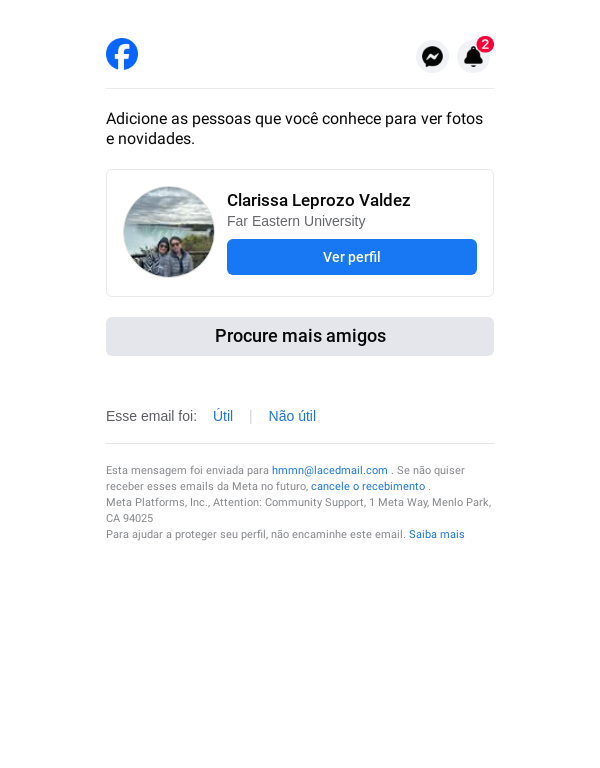Tap the Ver perfil button

pos(352,257)
